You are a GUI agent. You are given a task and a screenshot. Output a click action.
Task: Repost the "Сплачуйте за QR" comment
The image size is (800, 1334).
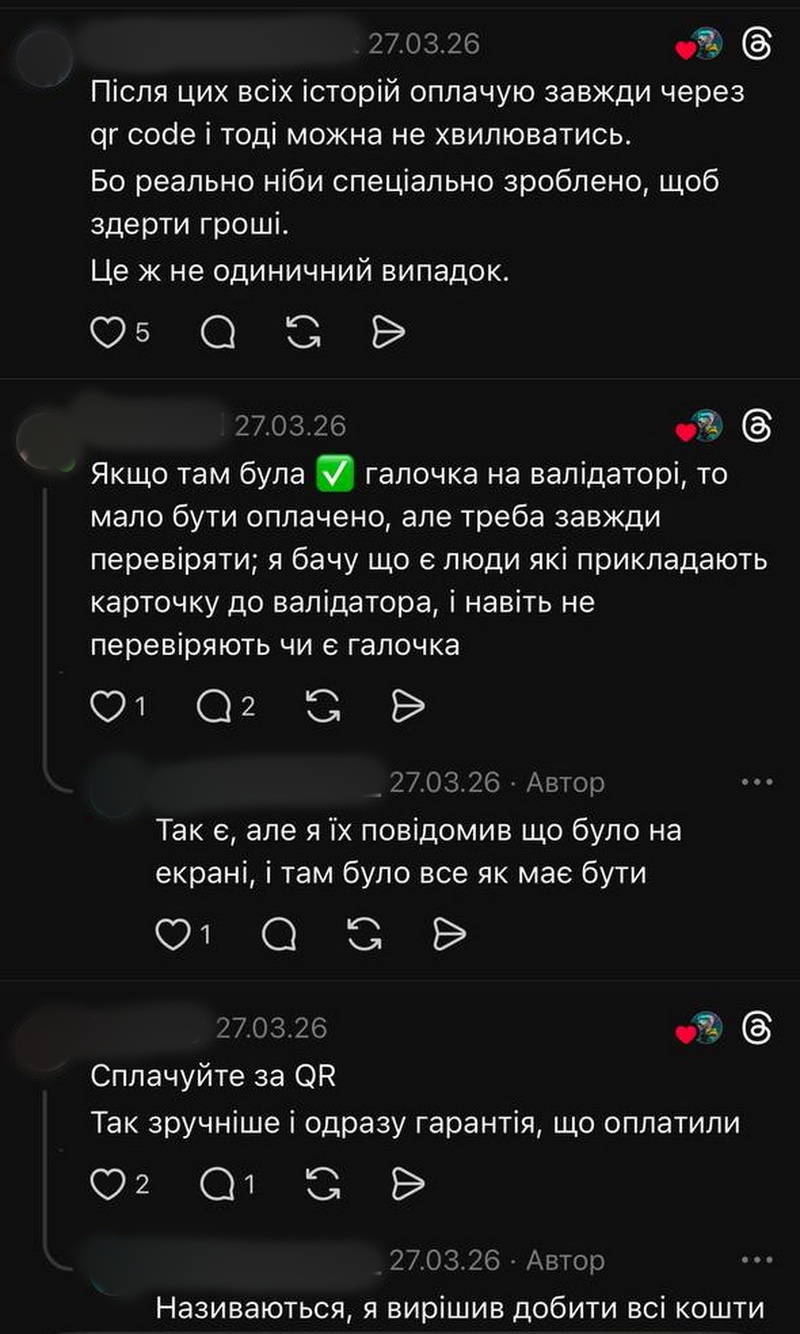click(x=322, y=1185)
